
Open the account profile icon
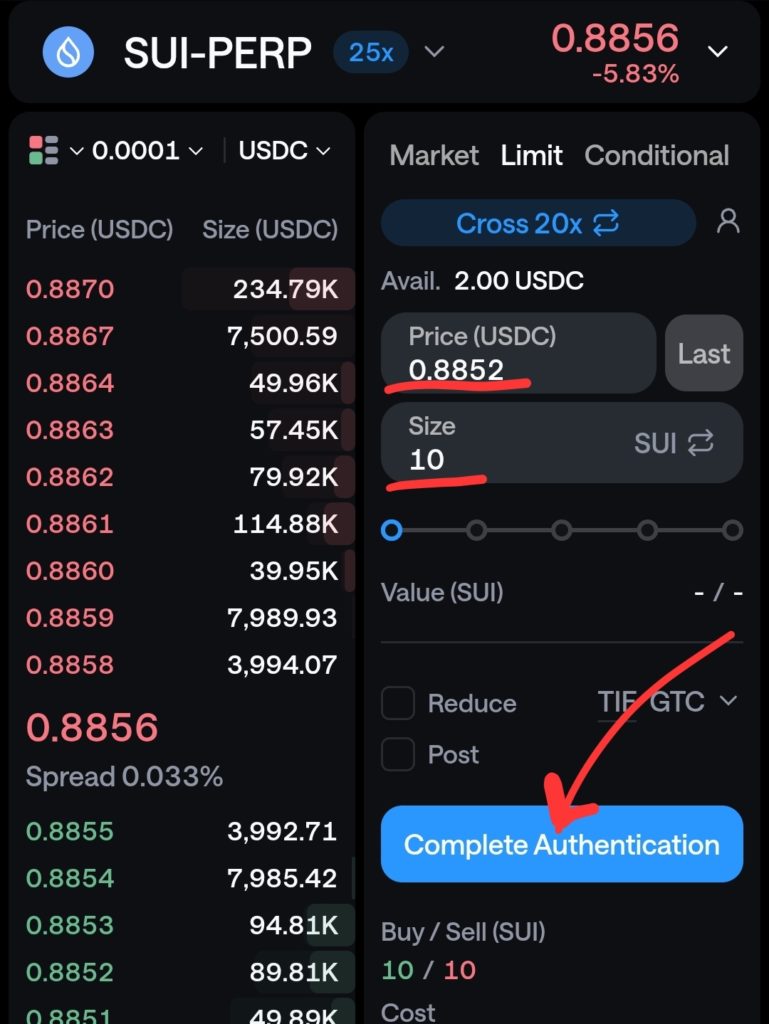point(728,222)
